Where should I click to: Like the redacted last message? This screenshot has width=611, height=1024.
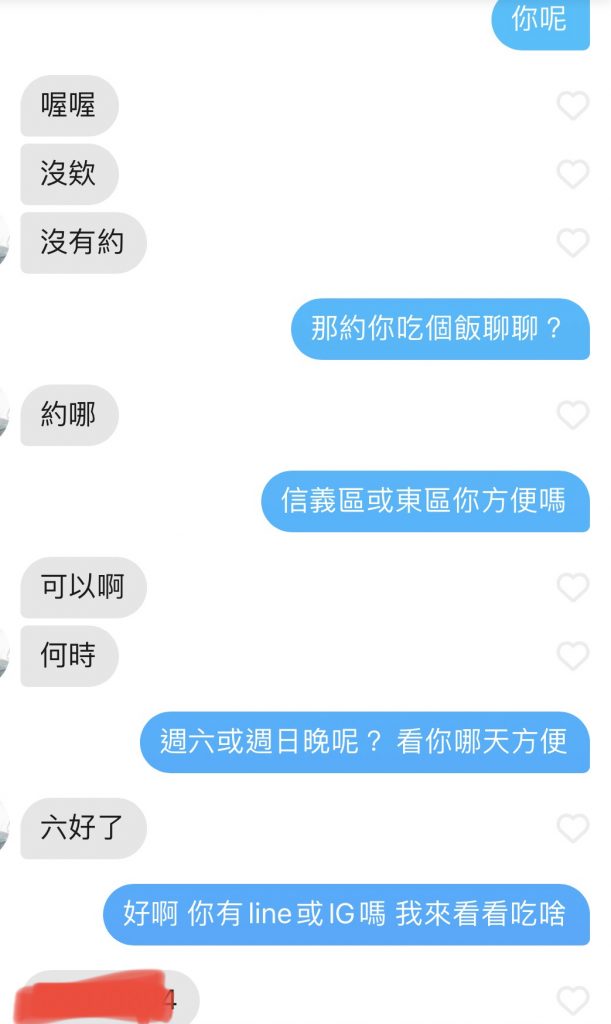click(573, 1000)
